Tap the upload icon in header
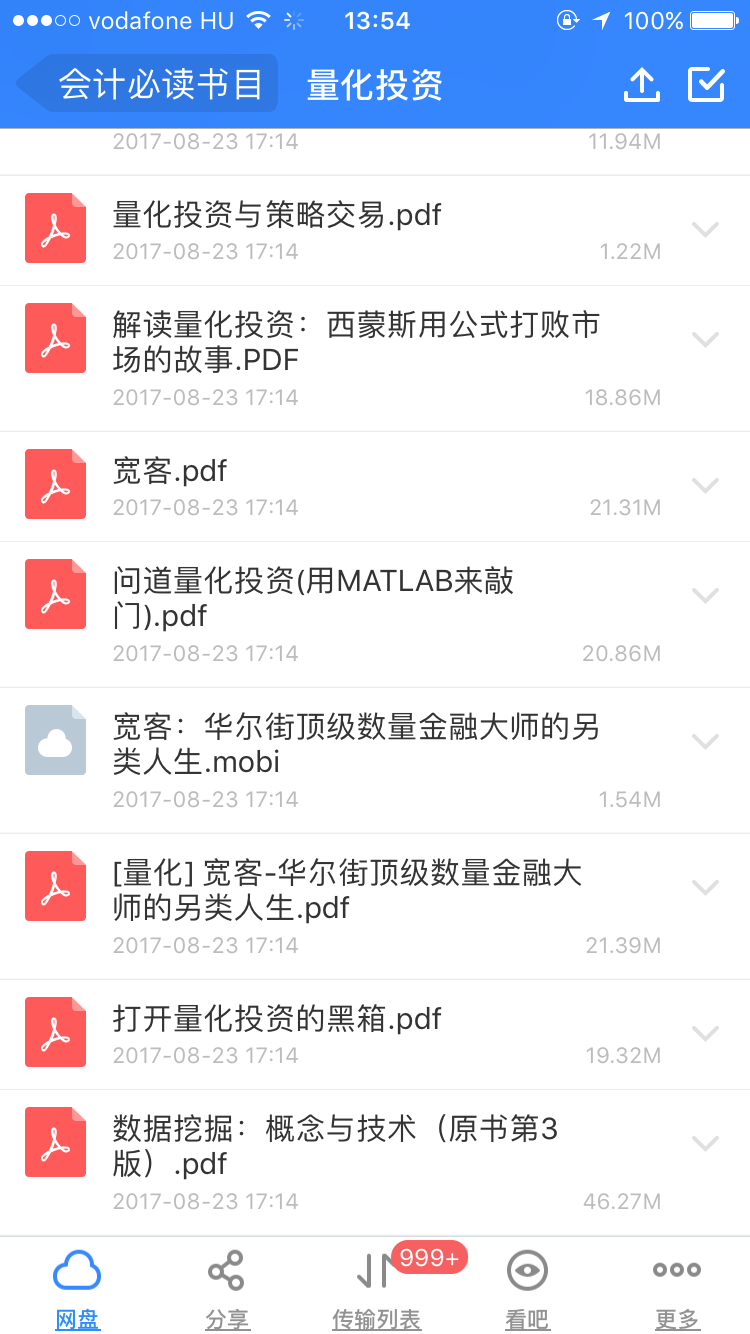This screenshot has height=1334, width=750. point(642,85)
